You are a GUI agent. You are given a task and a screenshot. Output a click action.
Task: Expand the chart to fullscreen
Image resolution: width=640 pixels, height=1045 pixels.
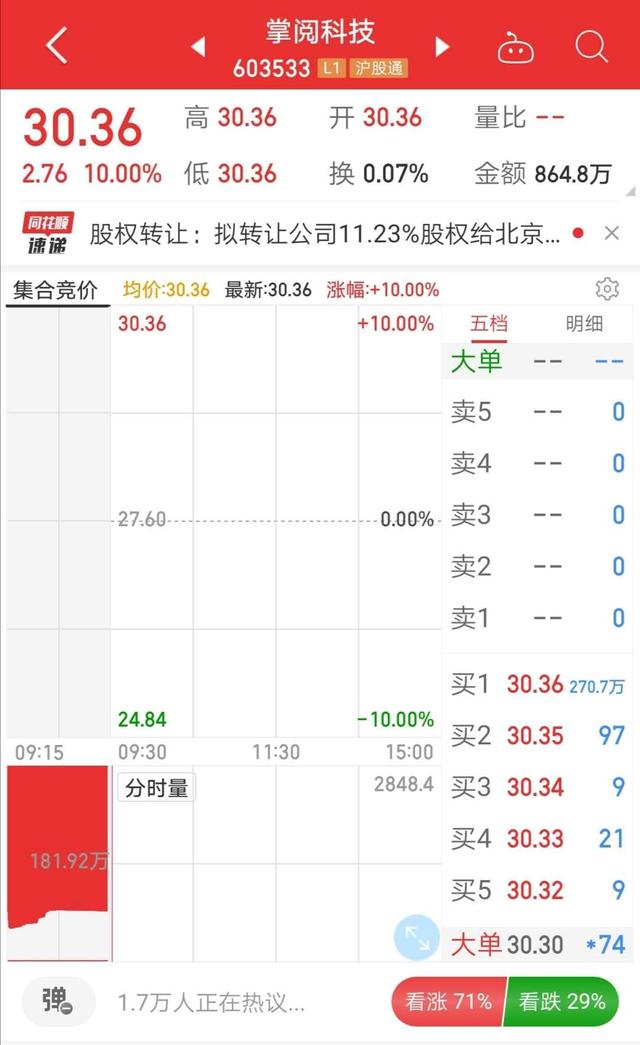415,938
